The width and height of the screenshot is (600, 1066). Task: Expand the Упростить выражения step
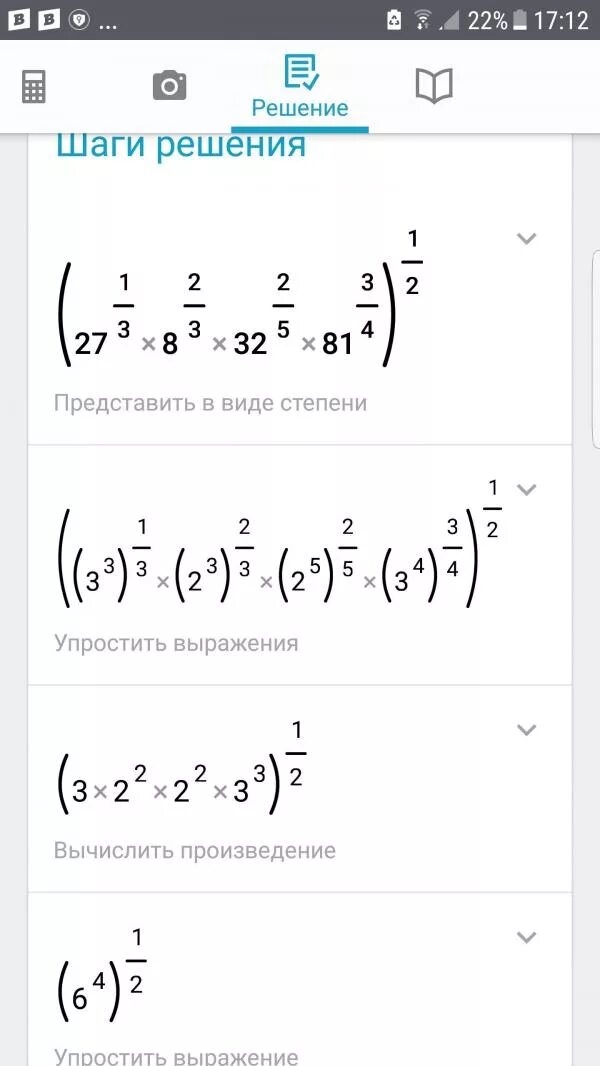point(526,490)
